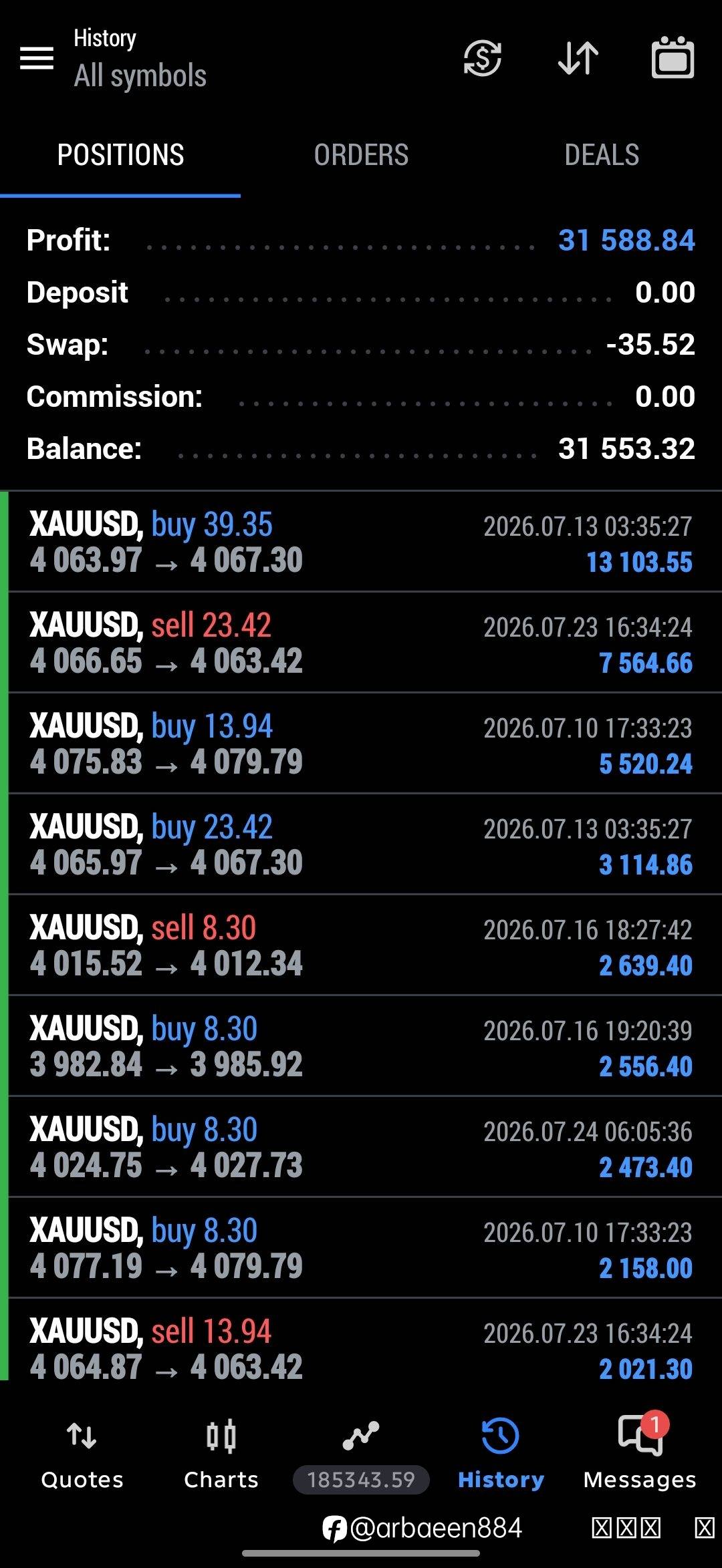This screenshot has height=1568, width=722.
Task: Go to the Quotes tab
Action: (82, 1454)
